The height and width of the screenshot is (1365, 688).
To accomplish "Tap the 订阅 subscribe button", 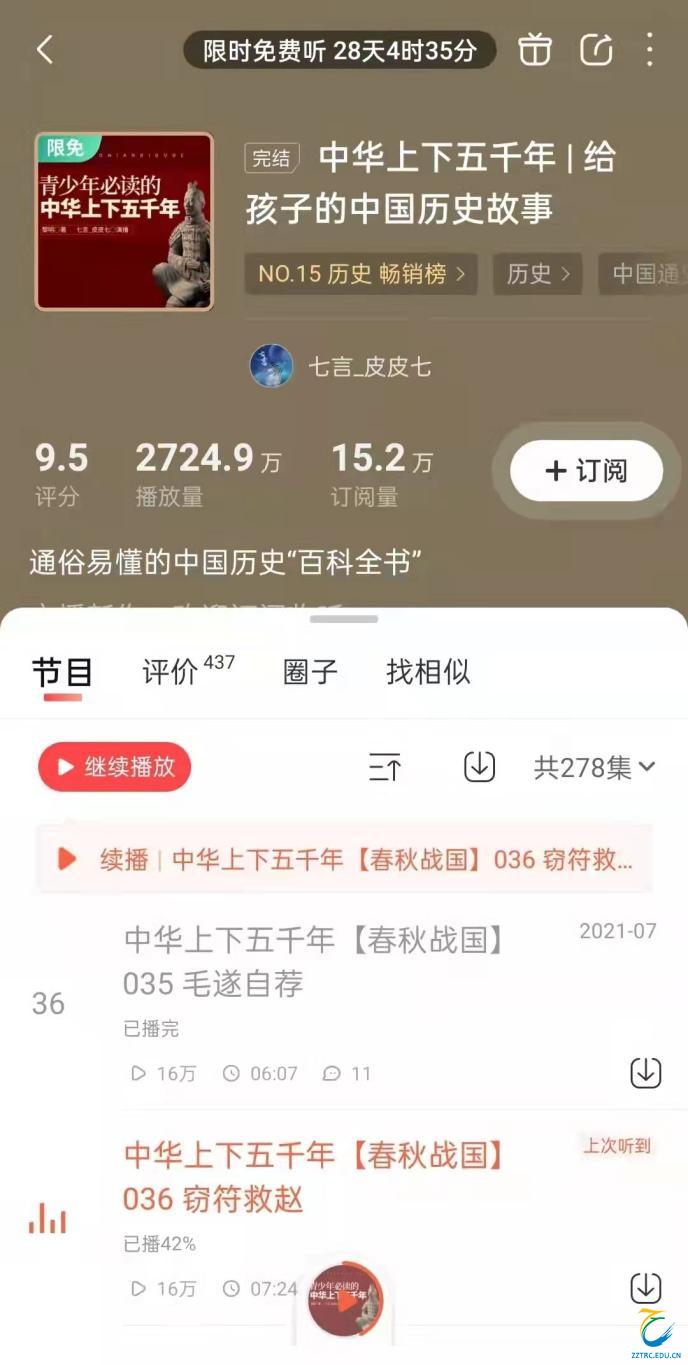I will tap(587, 471).
